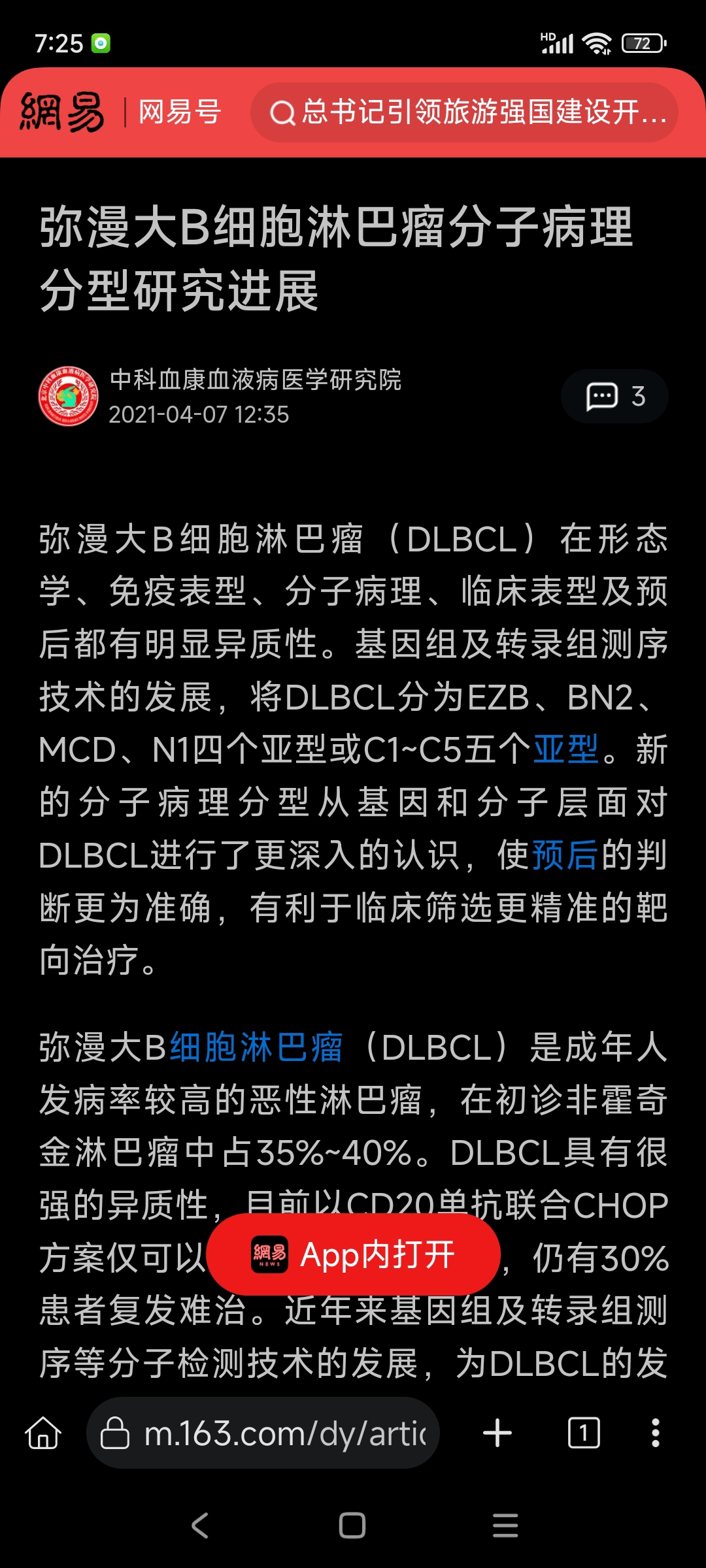View the 3 comments on this article
Screen dimensions: 706x1568
pos(614,396)
